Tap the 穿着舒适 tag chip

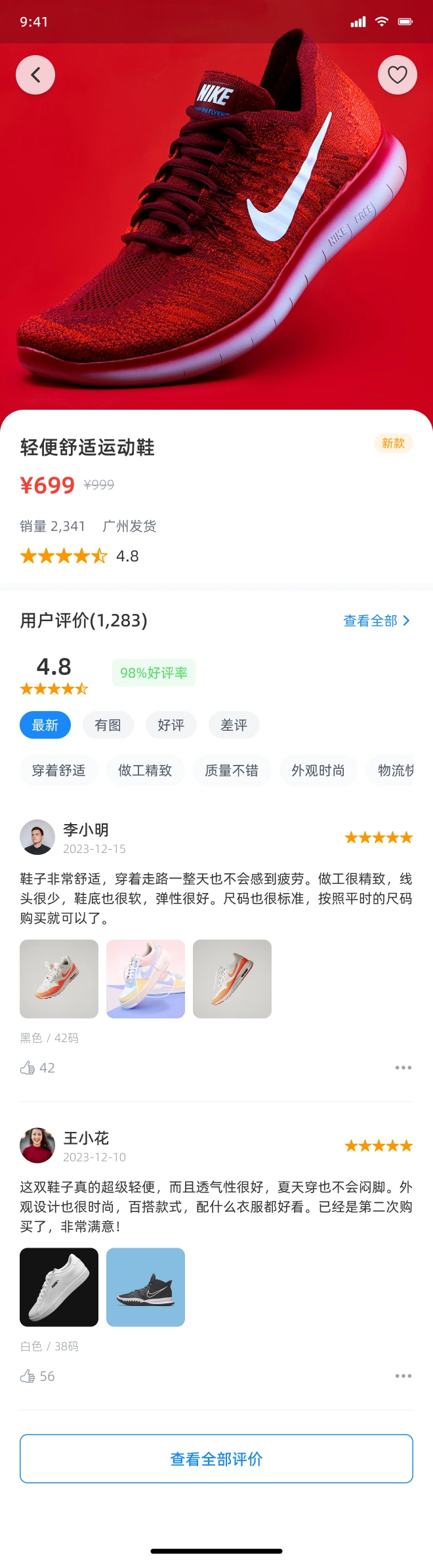pyautogui.click(x=59, y=770)
